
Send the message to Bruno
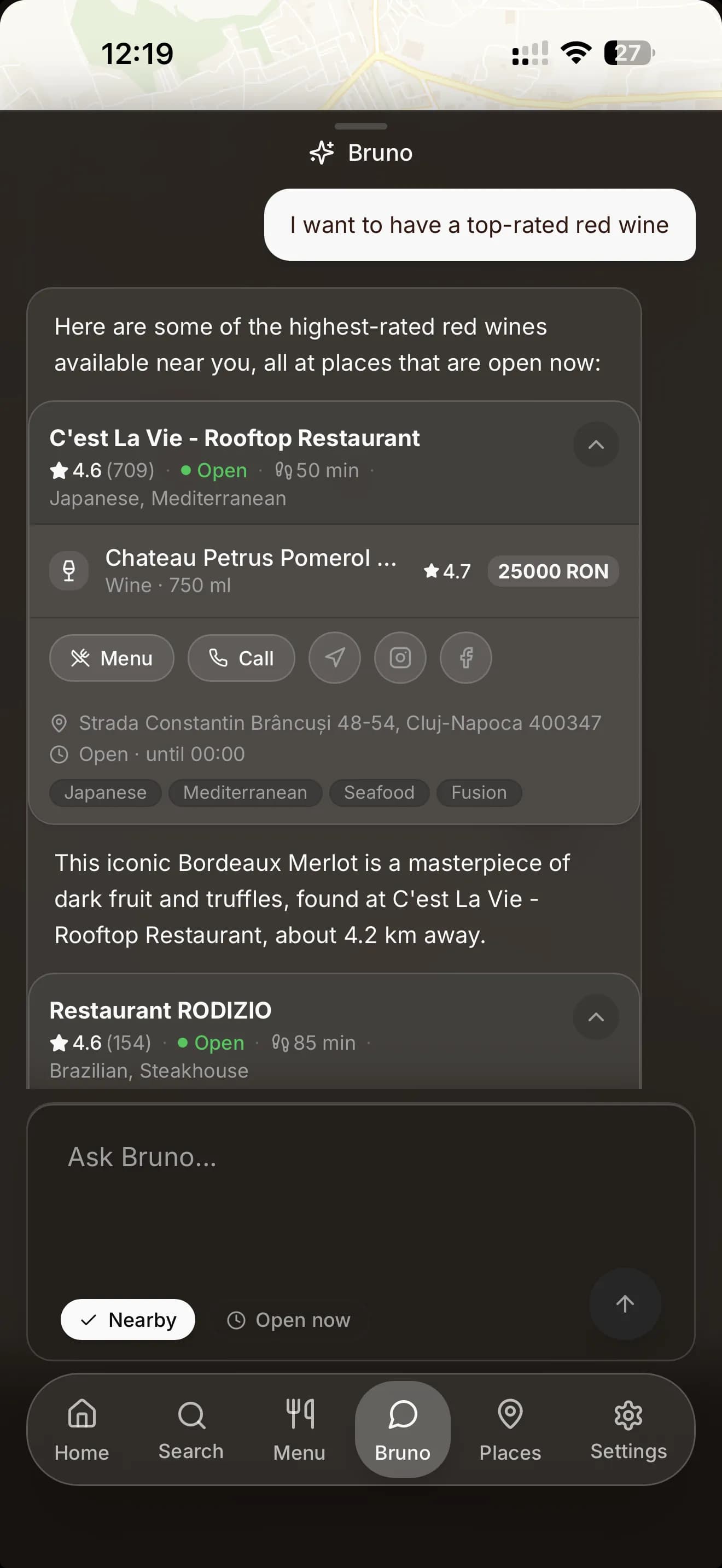[625, 1304]
